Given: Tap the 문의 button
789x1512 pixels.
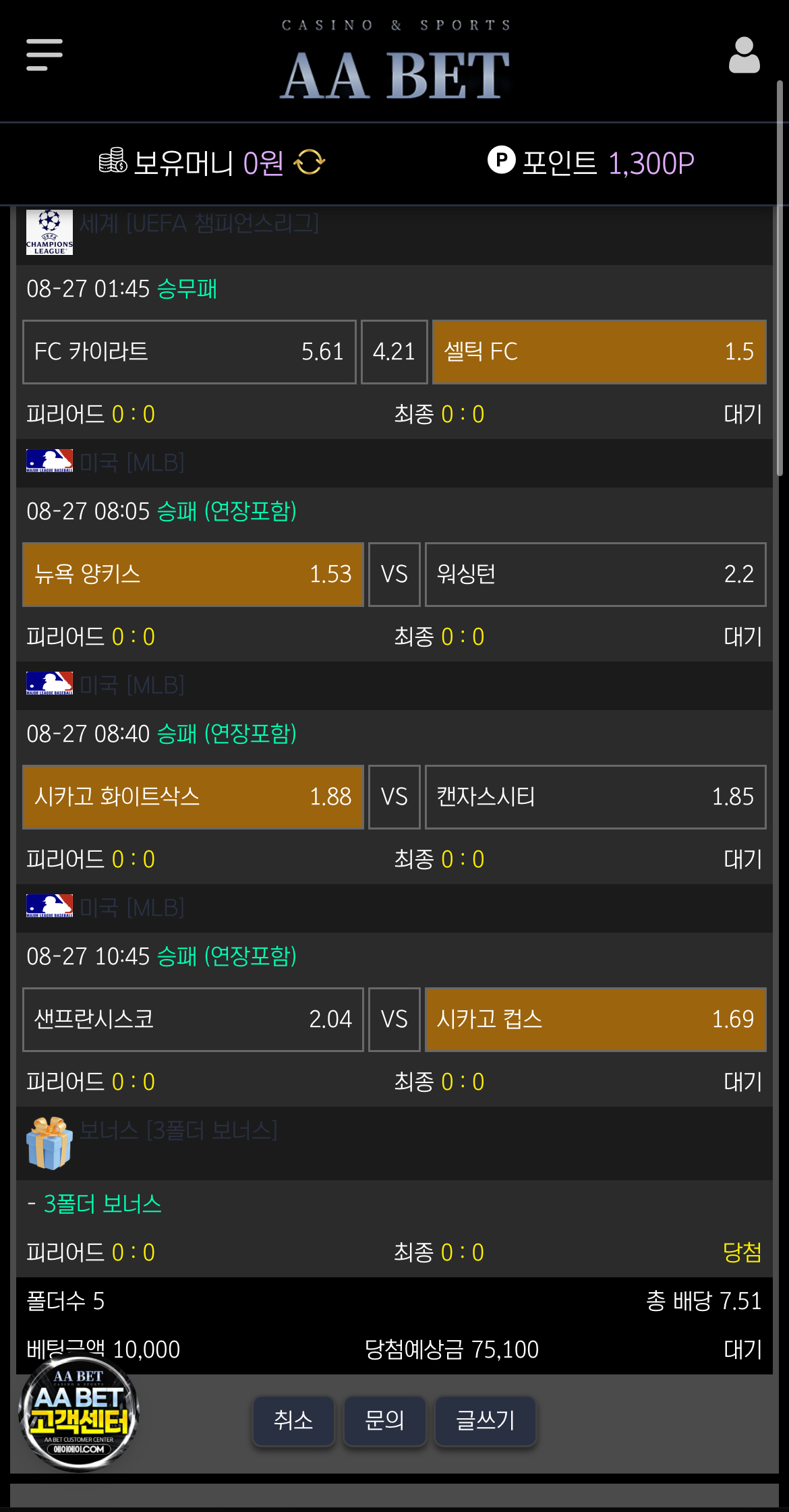Looking at the screenshot, I should click(384, 1421).
